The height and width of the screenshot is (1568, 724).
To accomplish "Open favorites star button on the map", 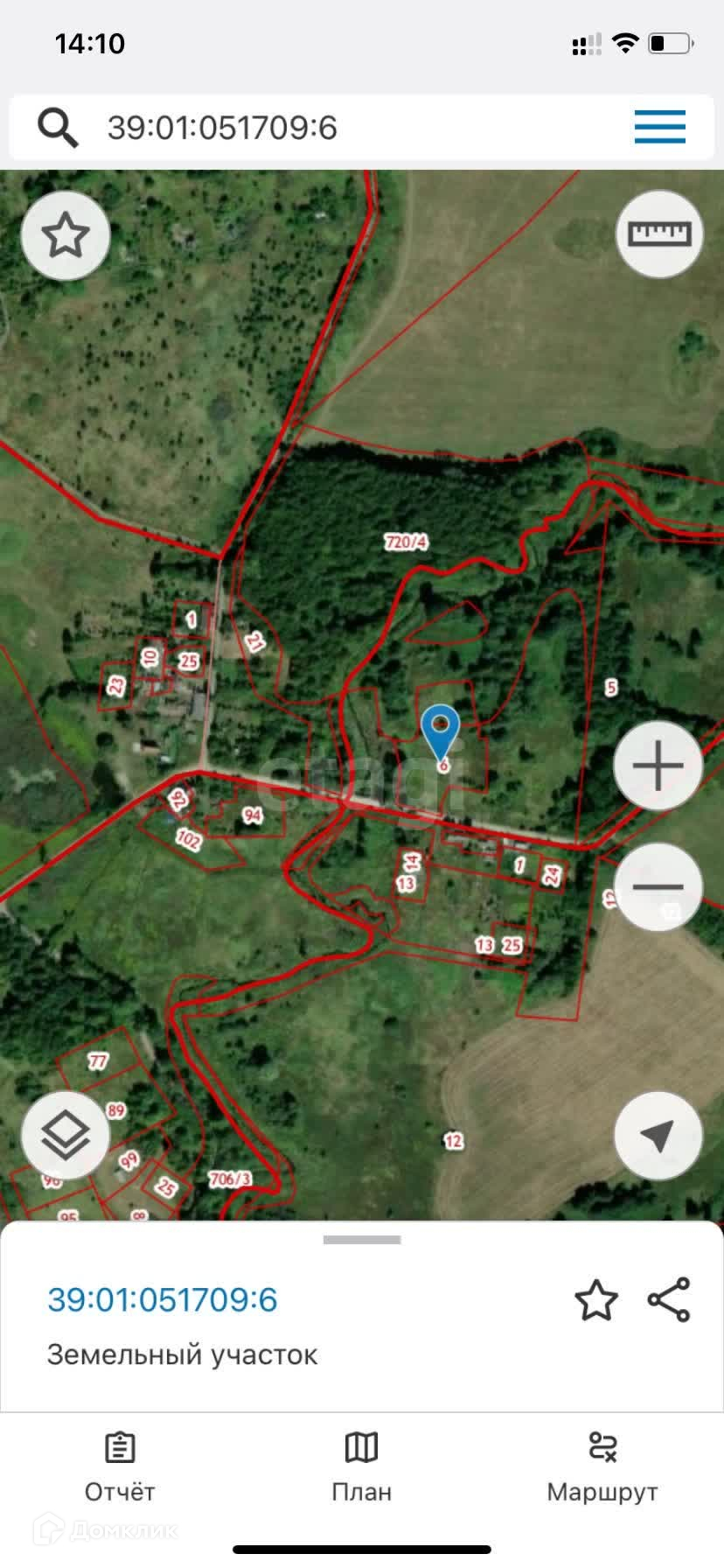I will [x=66, y=235].
